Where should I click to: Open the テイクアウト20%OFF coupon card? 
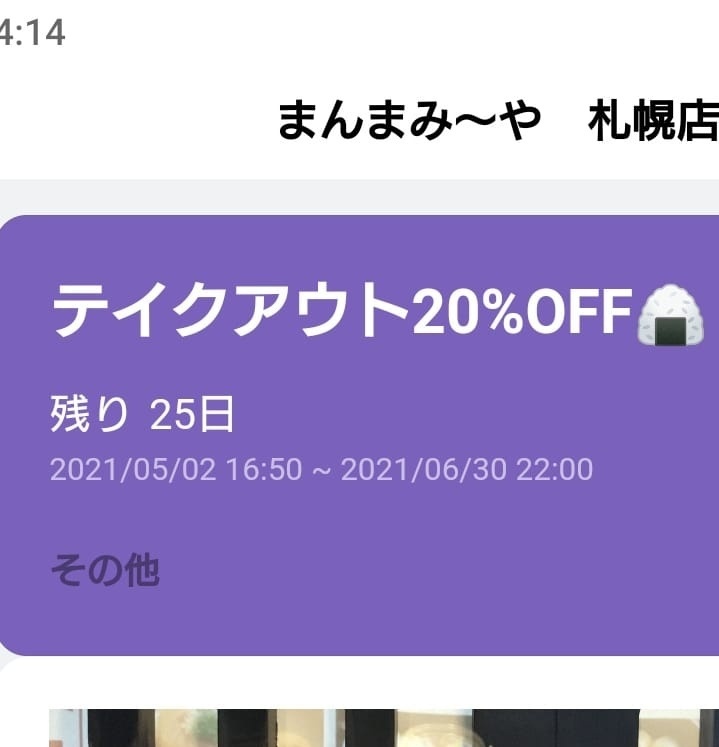click(360, 435)
